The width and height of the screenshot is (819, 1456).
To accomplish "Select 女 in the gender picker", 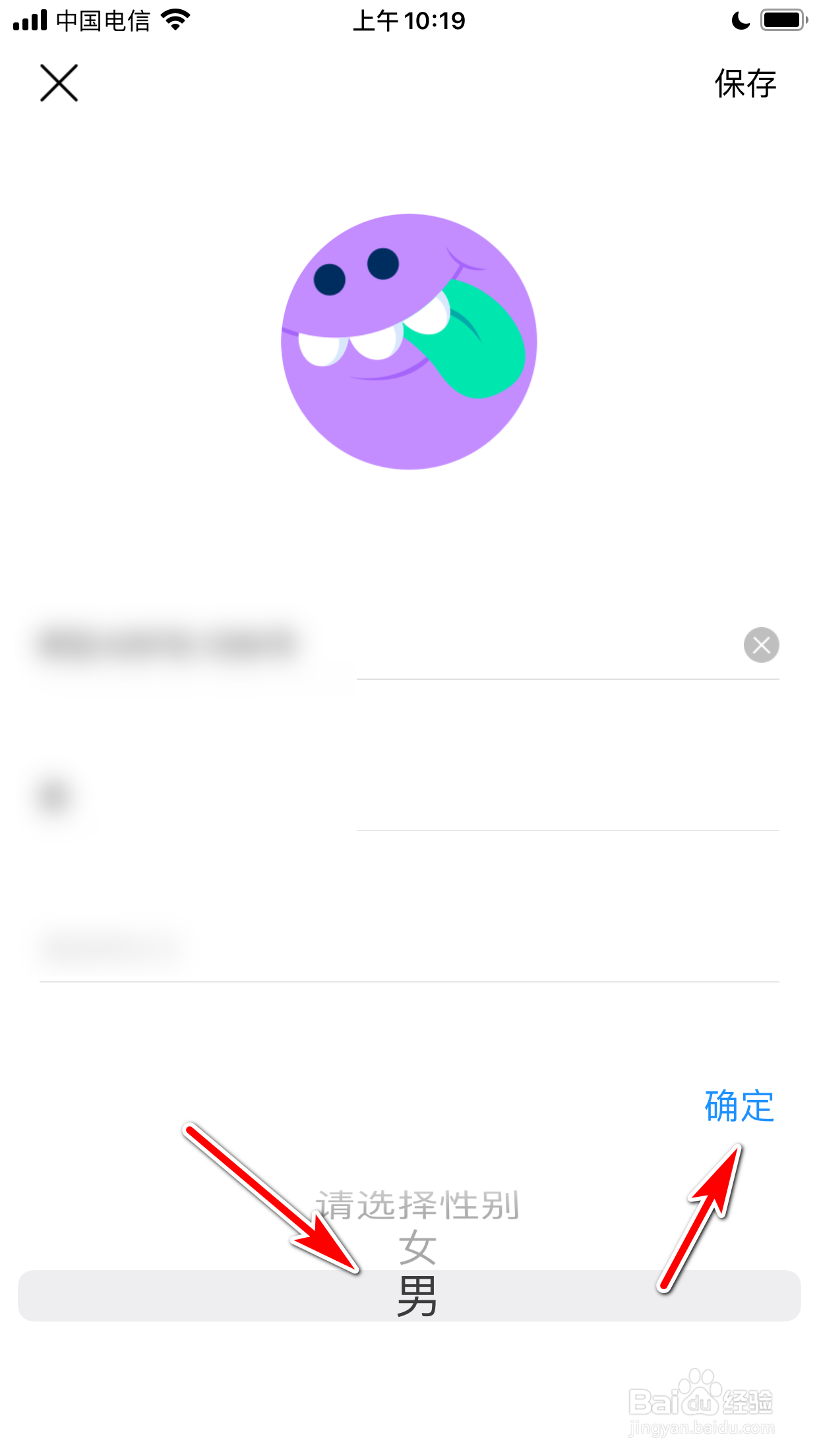I will pyautogui.click(x=419, y=1246).
